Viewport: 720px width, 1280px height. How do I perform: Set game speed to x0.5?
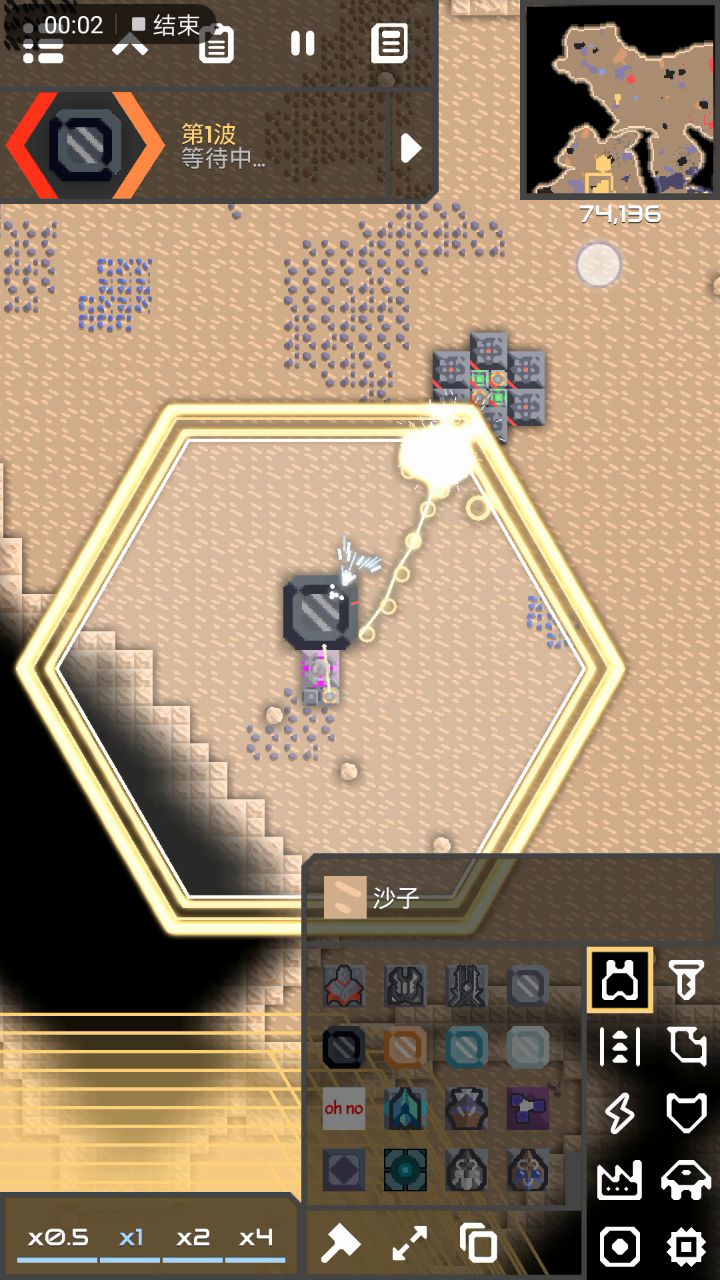(x=58, y=1238)
